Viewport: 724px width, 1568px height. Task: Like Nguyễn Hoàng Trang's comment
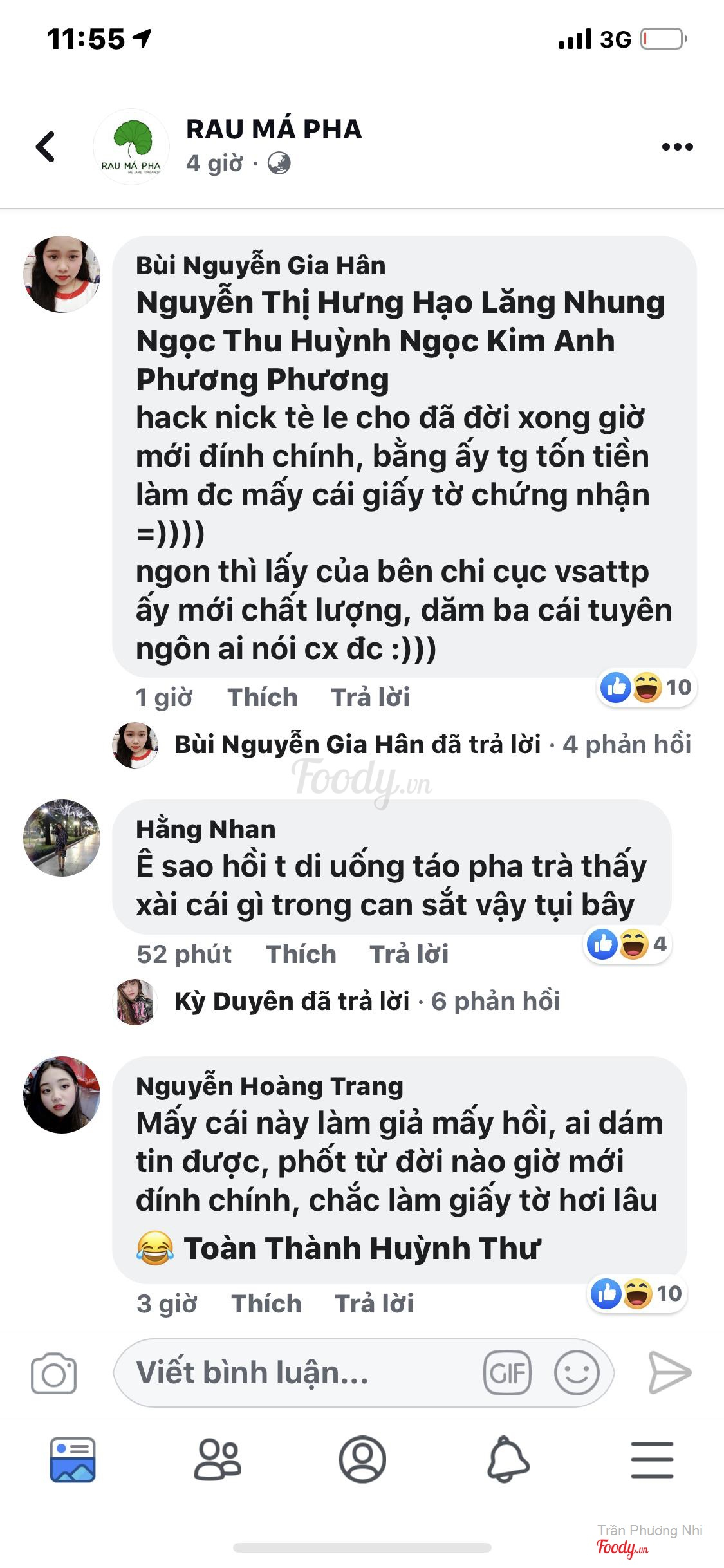coord(266,1304)
